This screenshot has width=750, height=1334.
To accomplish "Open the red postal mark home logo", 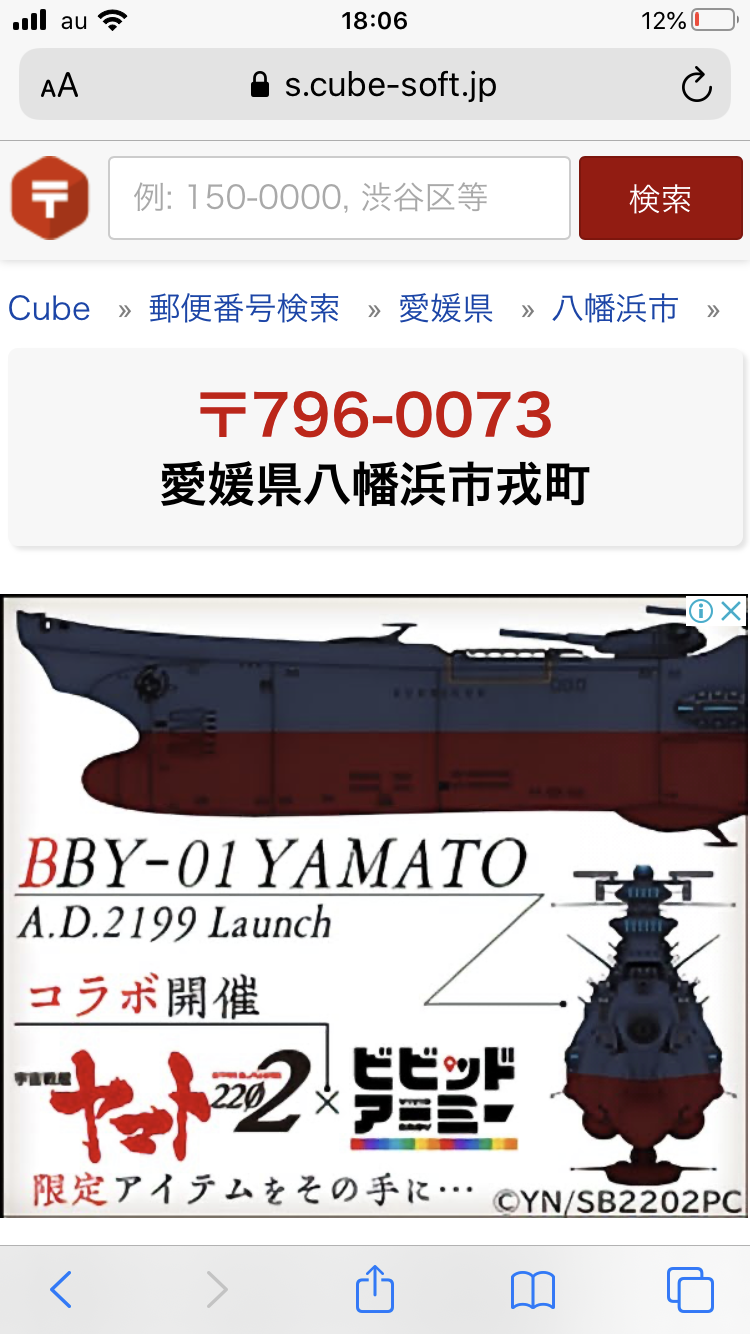I will [x=49, y=198].
